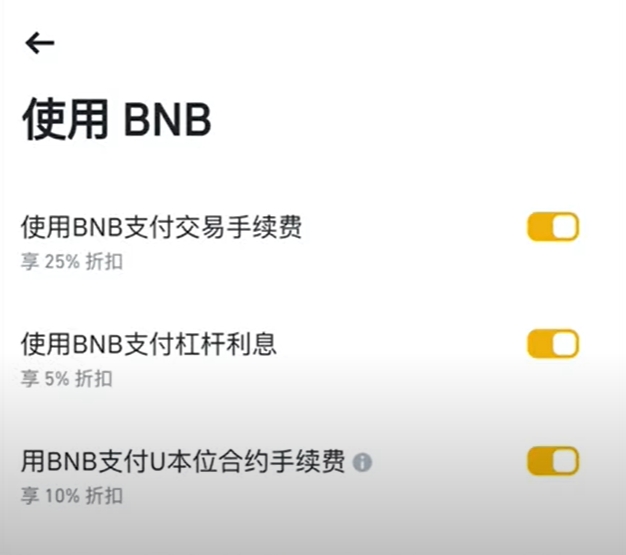This screenshot has height=555, width=626.
Task: Disable 使用BNB支付杠杆利息 switch
Action: click(x=553, y=344)
